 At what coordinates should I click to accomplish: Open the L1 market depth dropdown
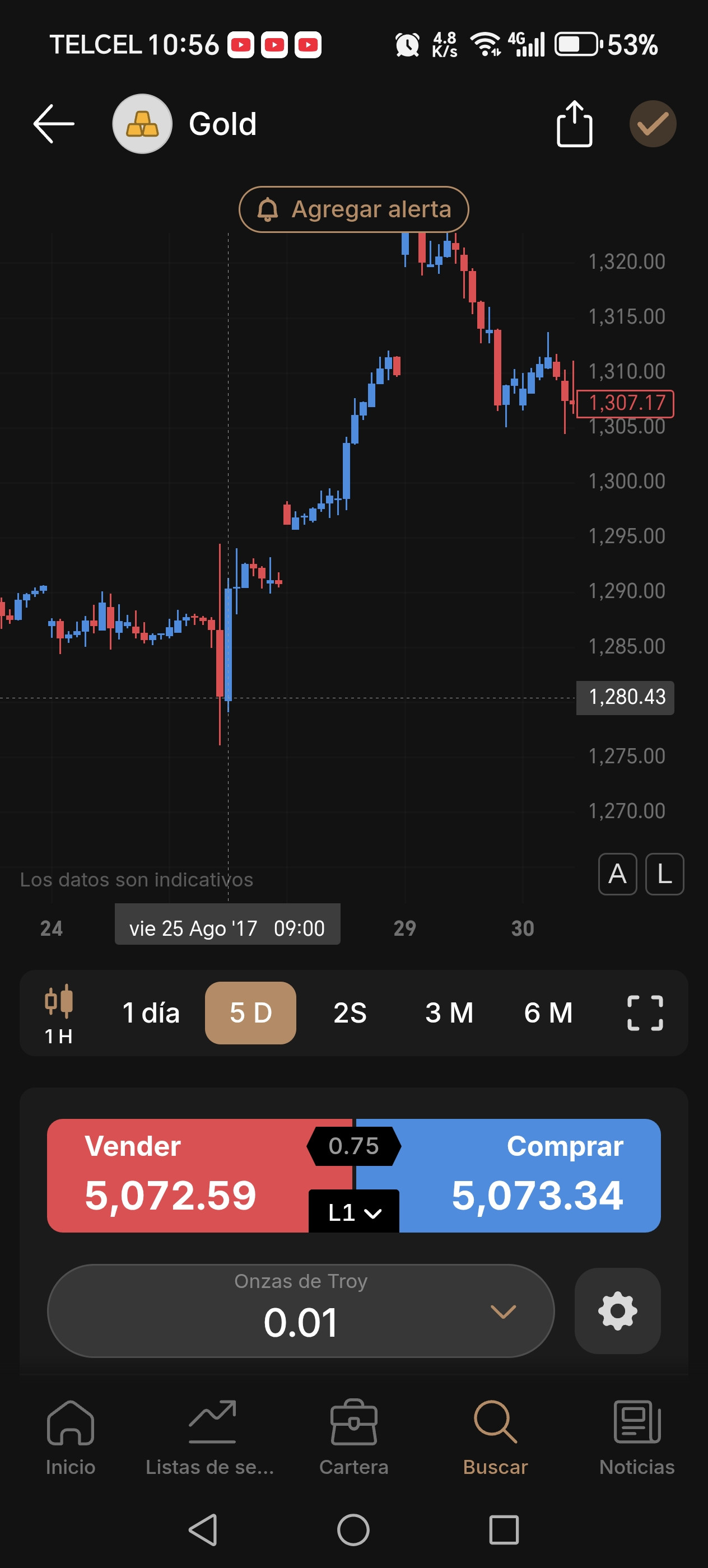click(x=355, y=1212)
